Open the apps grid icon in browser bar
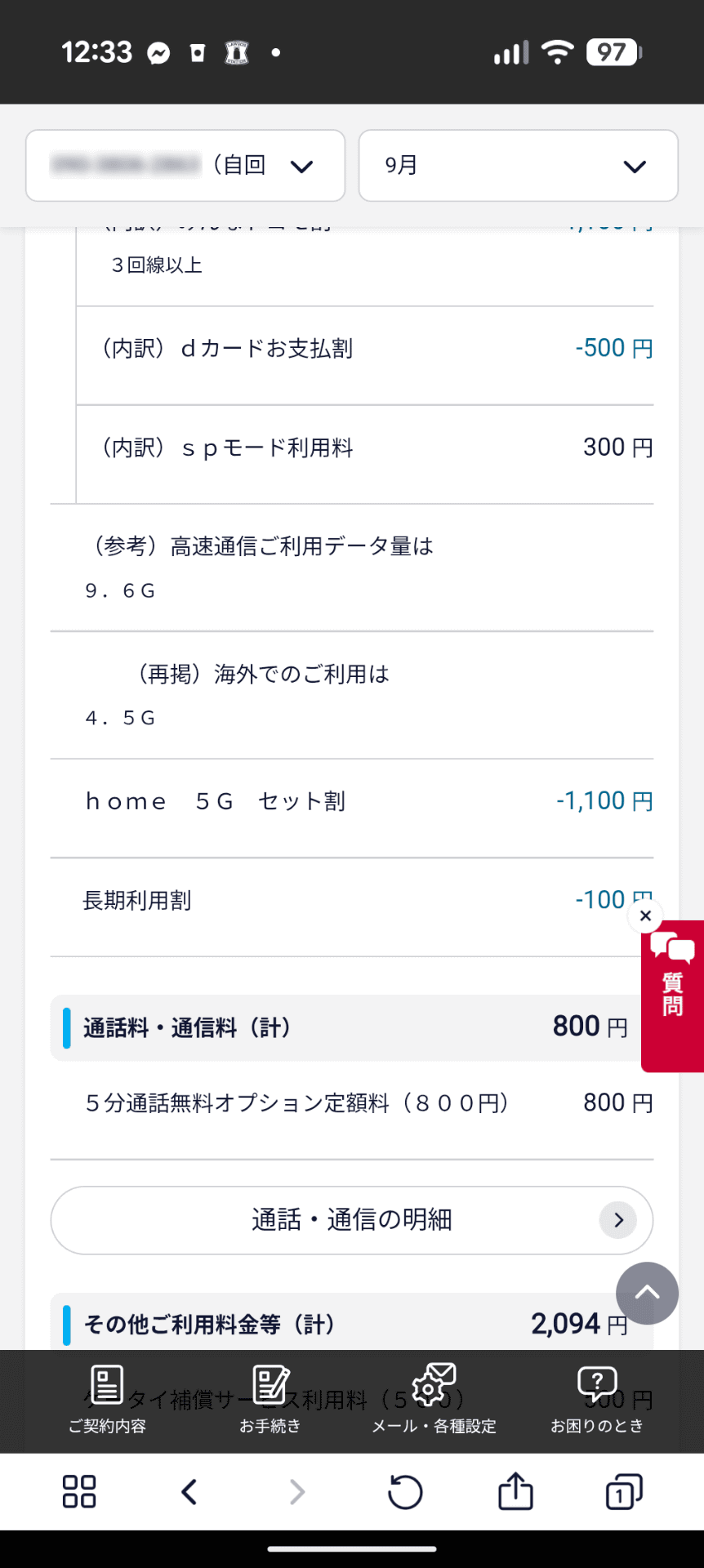This screenshot has height=1568, width=704. click(78, 1492)
